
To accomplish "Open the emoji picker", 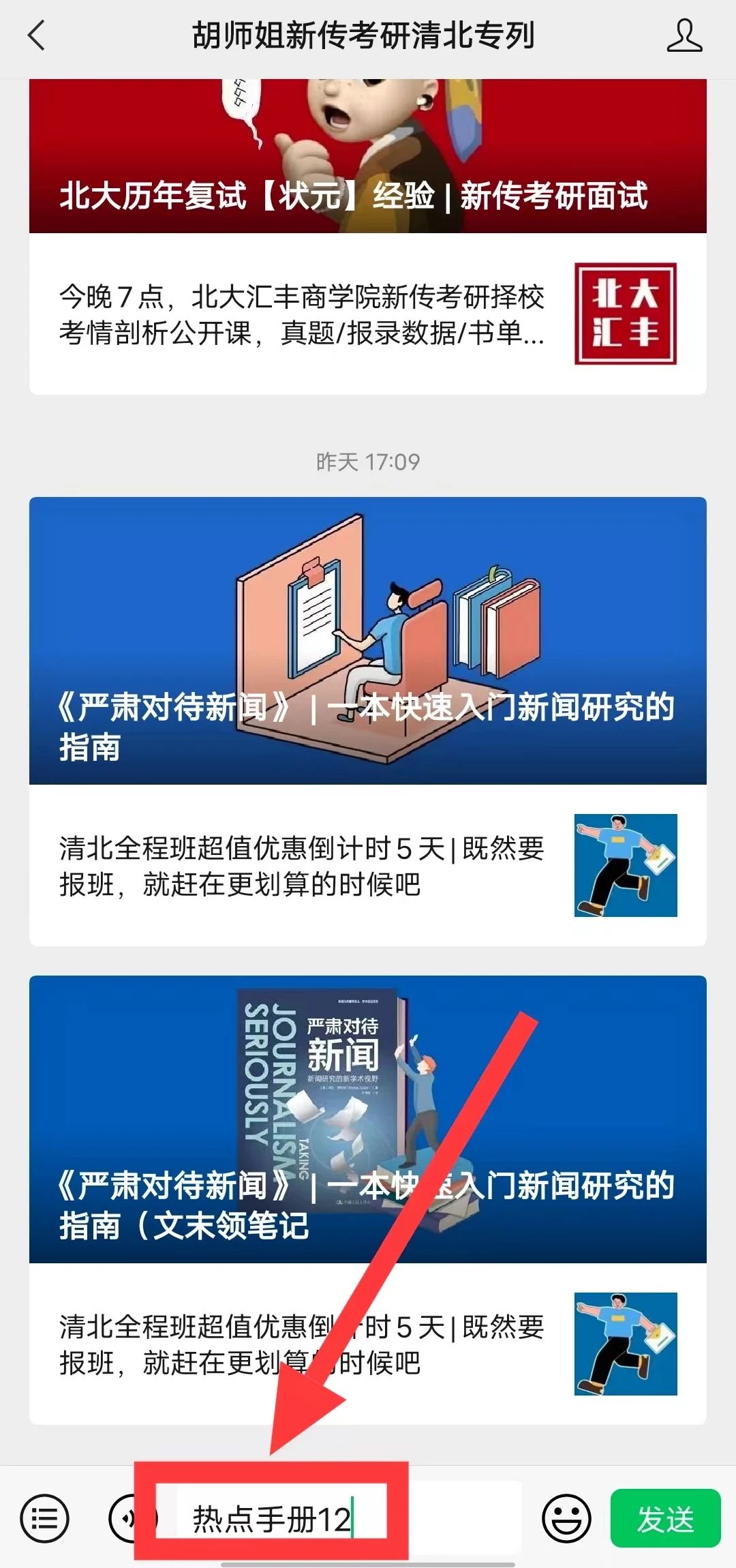I will pyautogui.click(x=566, y=1518).
